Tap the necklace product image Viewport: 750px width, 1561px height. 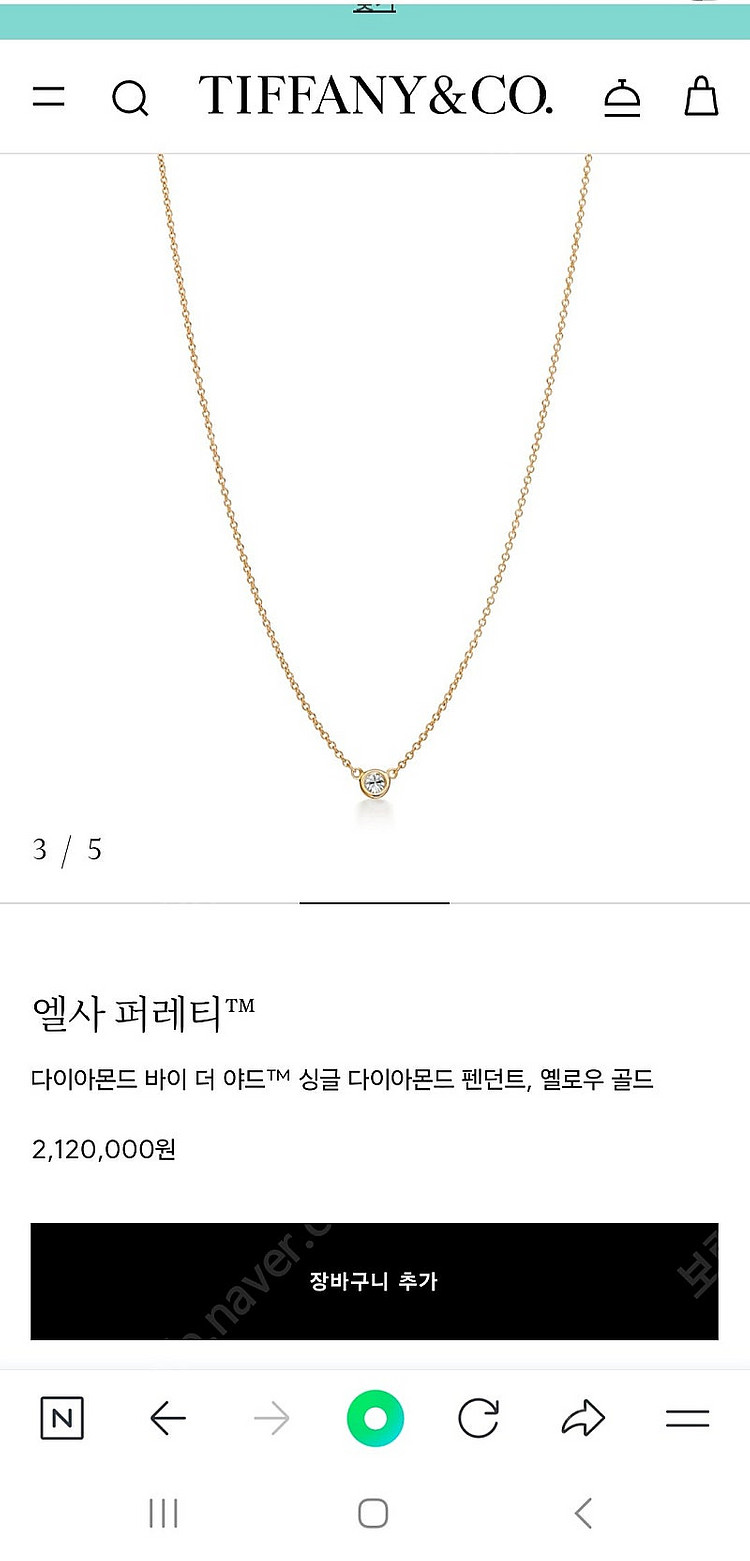tap(375, 500)
